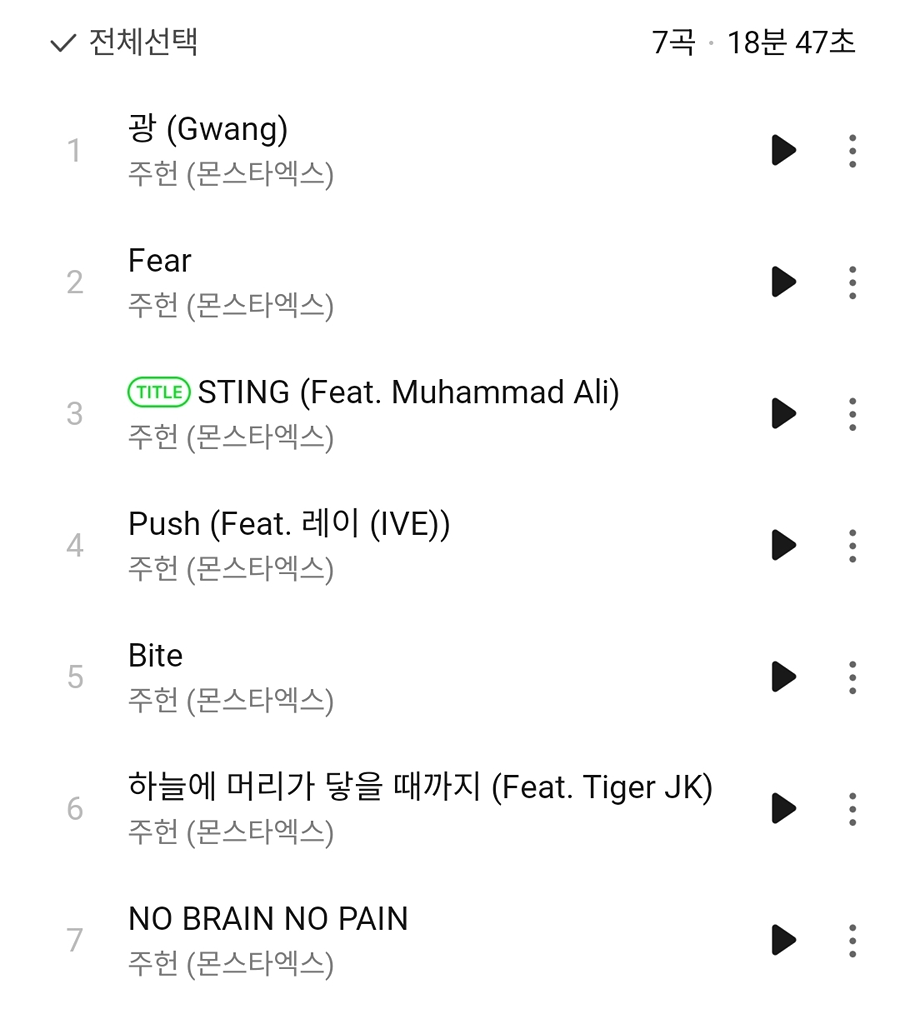Play the track Fear
This screenshot has width=900, height=1009.
pyautogui.click(x=784, y=282)
